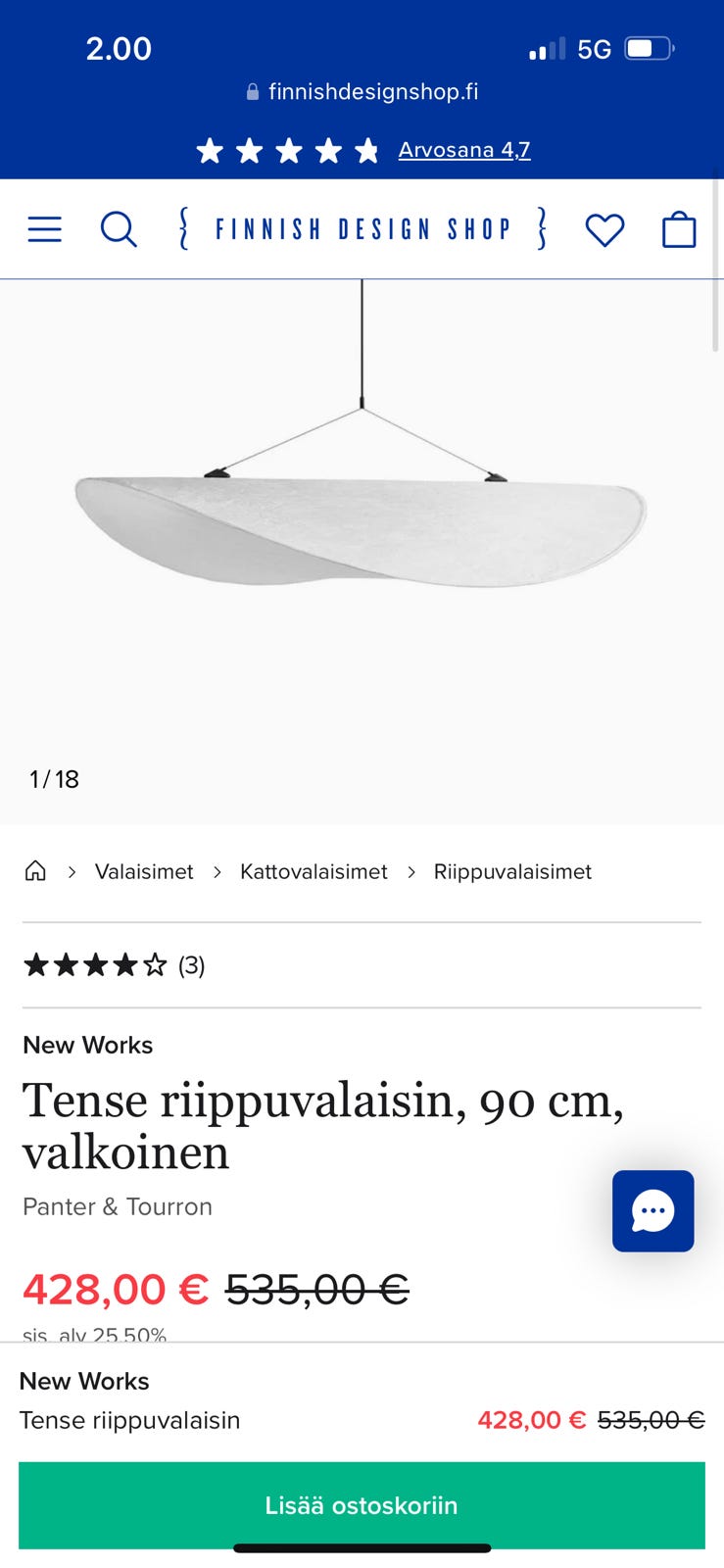Select the empty fifth star in product rating
Screen dimensions: 724x1568
tap(154, 964)
